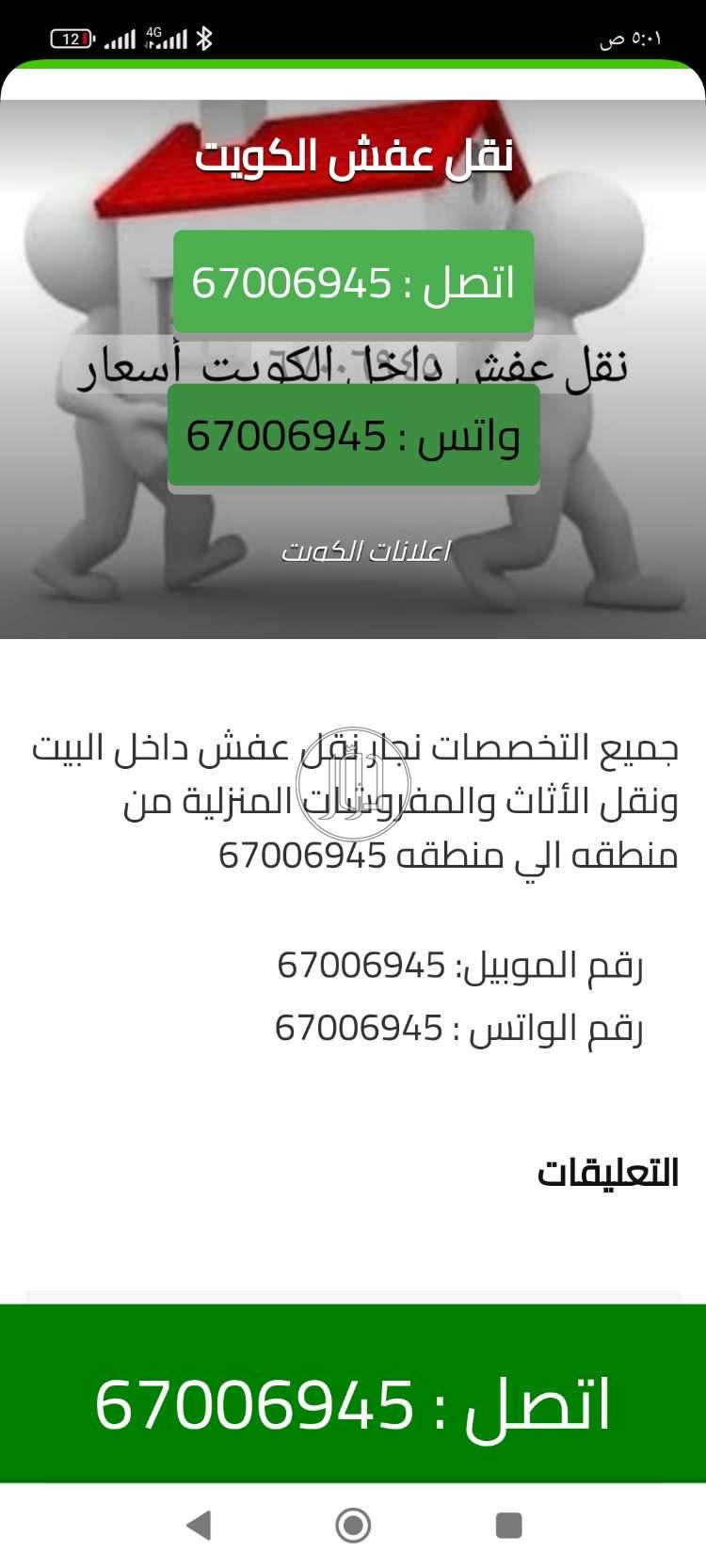Tap the green header bar at top
This screenshot has height=1568, width=706.
click(353, 66)
